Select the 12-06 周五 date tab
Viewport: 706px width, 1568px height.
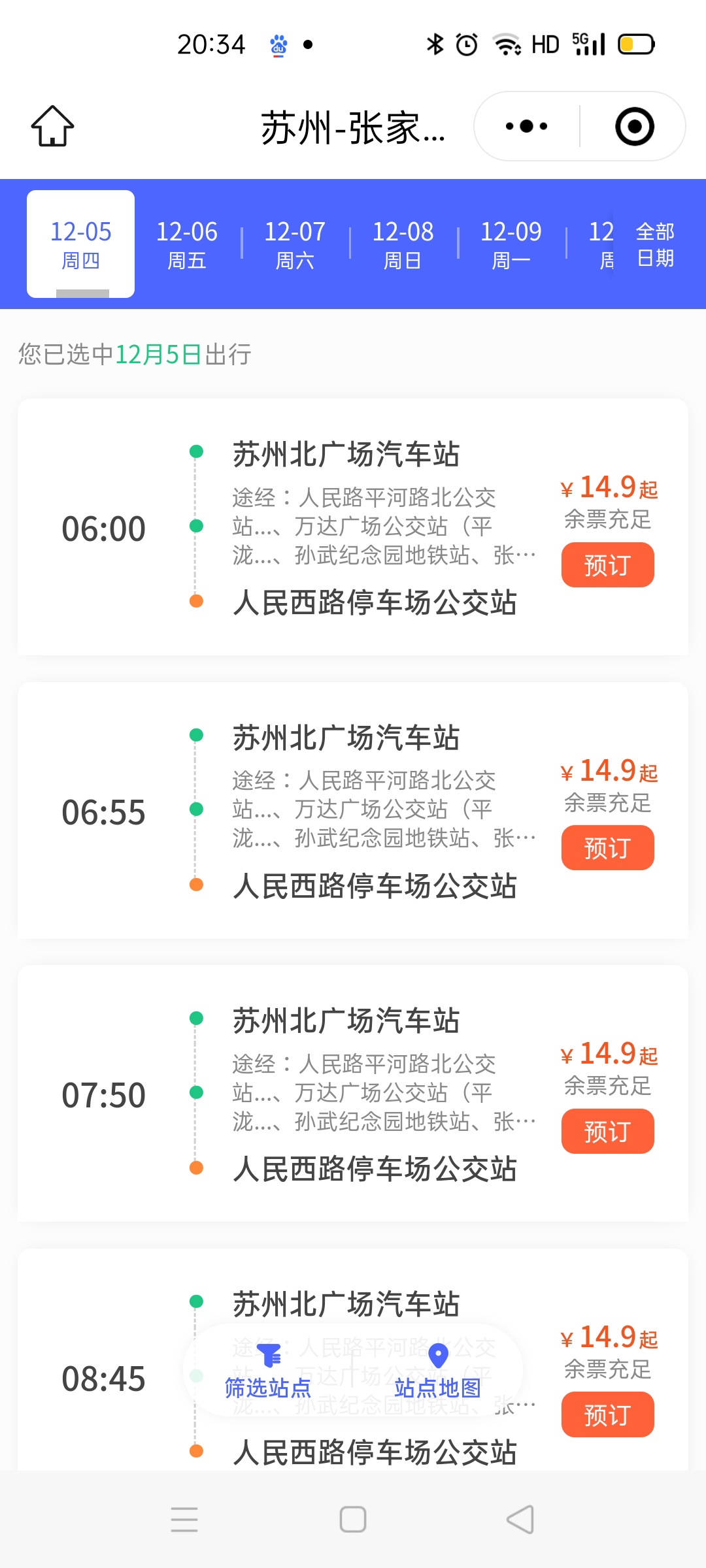[187, 245]
